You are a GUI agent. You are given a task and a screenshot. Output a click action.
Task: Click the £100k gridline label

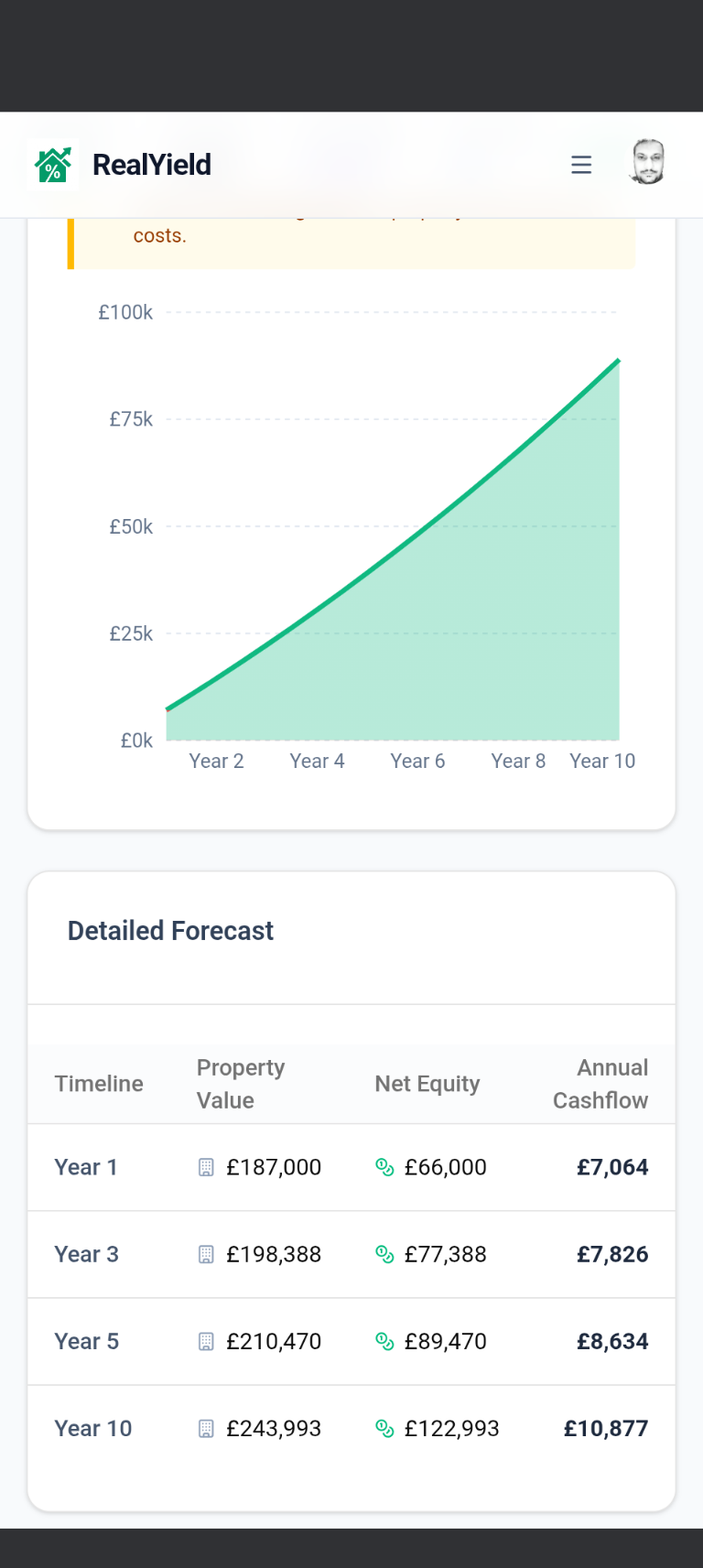pyautogui.click(x=125, y=312)
